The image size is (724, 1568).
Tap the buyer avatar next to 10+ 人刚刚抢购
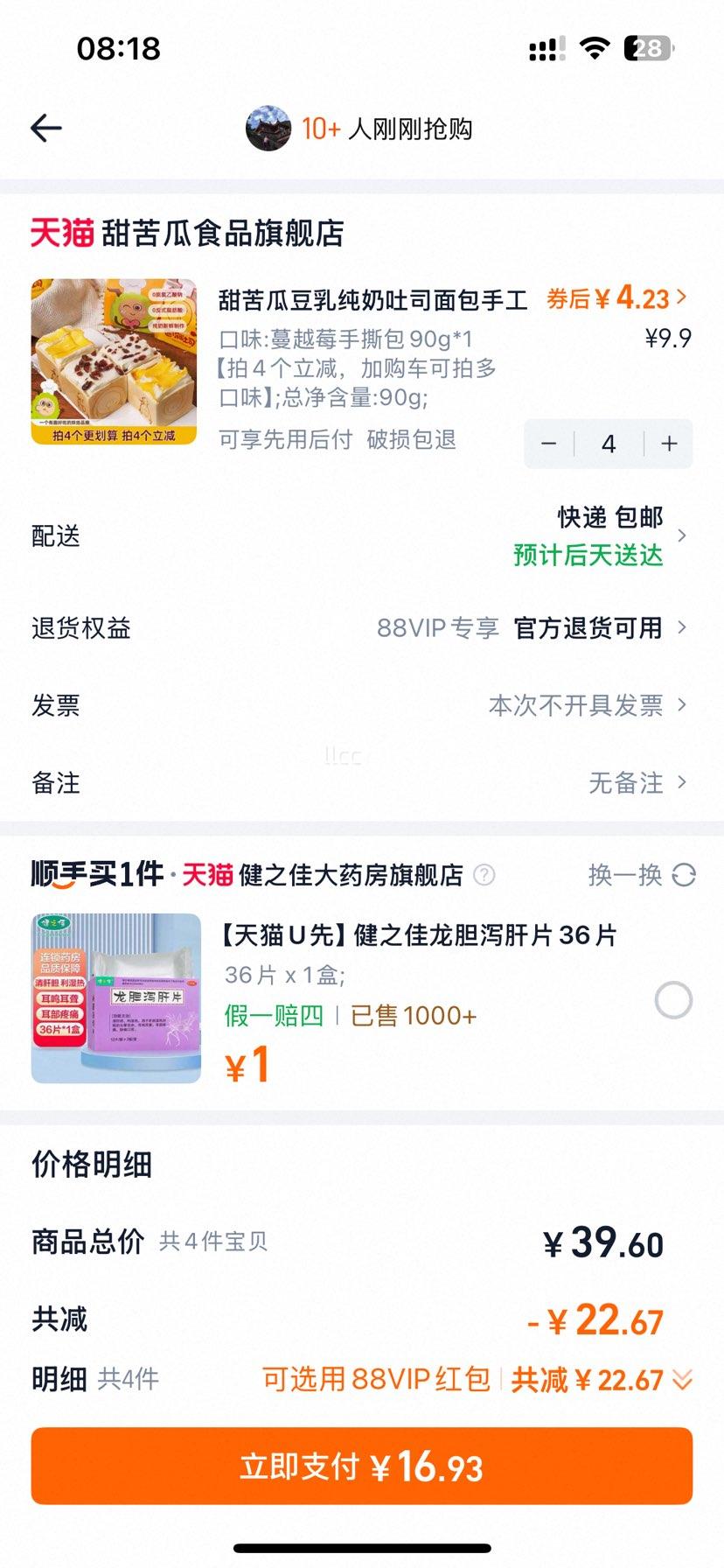pos(268,127)
